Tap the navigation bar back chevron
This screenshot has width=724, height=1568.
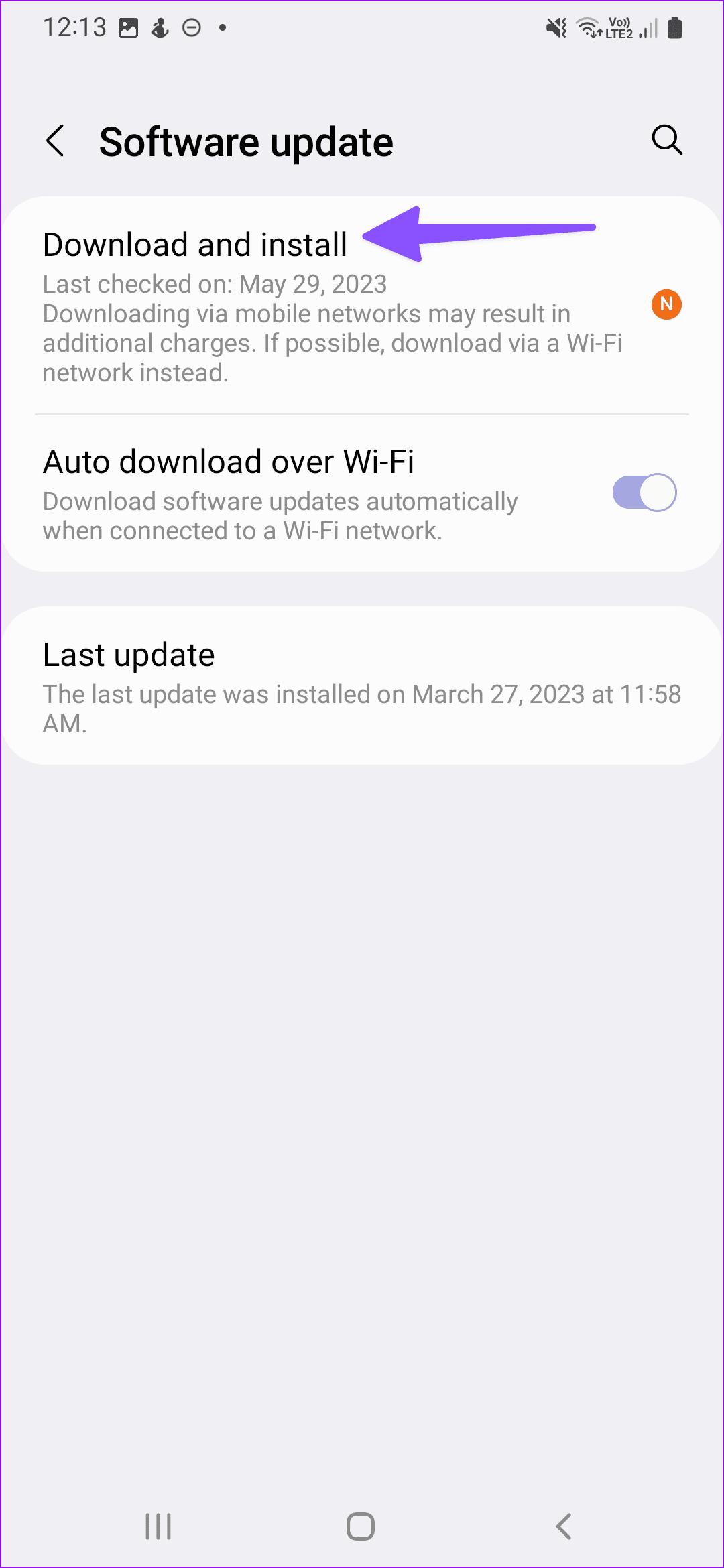coord(563,1527)
